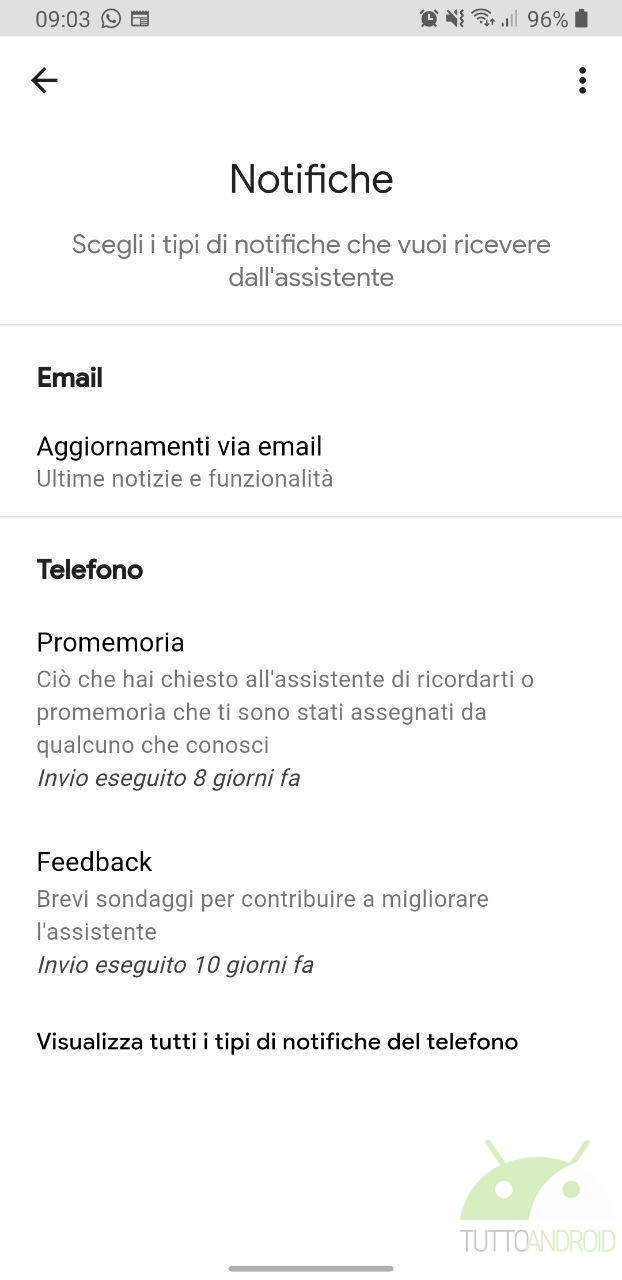622x1280 pixels.
Task: Open the Feedback notification settings
Action: pos(311,912)
